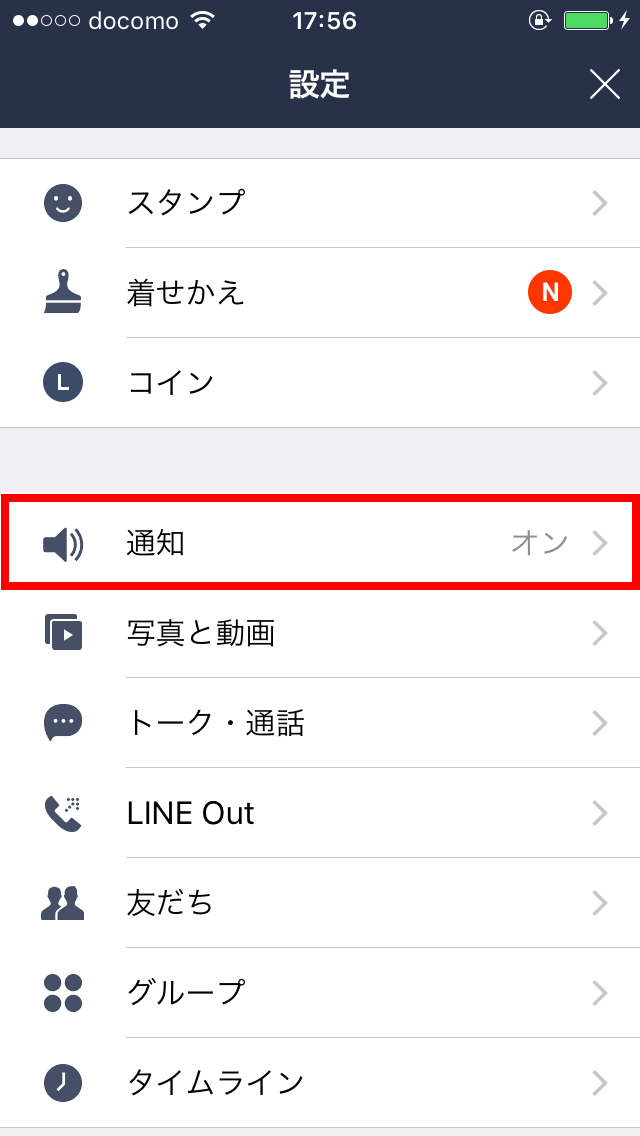640x1136 pixels.
Task: Select the LINE Out row
Action: pyautogui.click(x=320, y=813)
